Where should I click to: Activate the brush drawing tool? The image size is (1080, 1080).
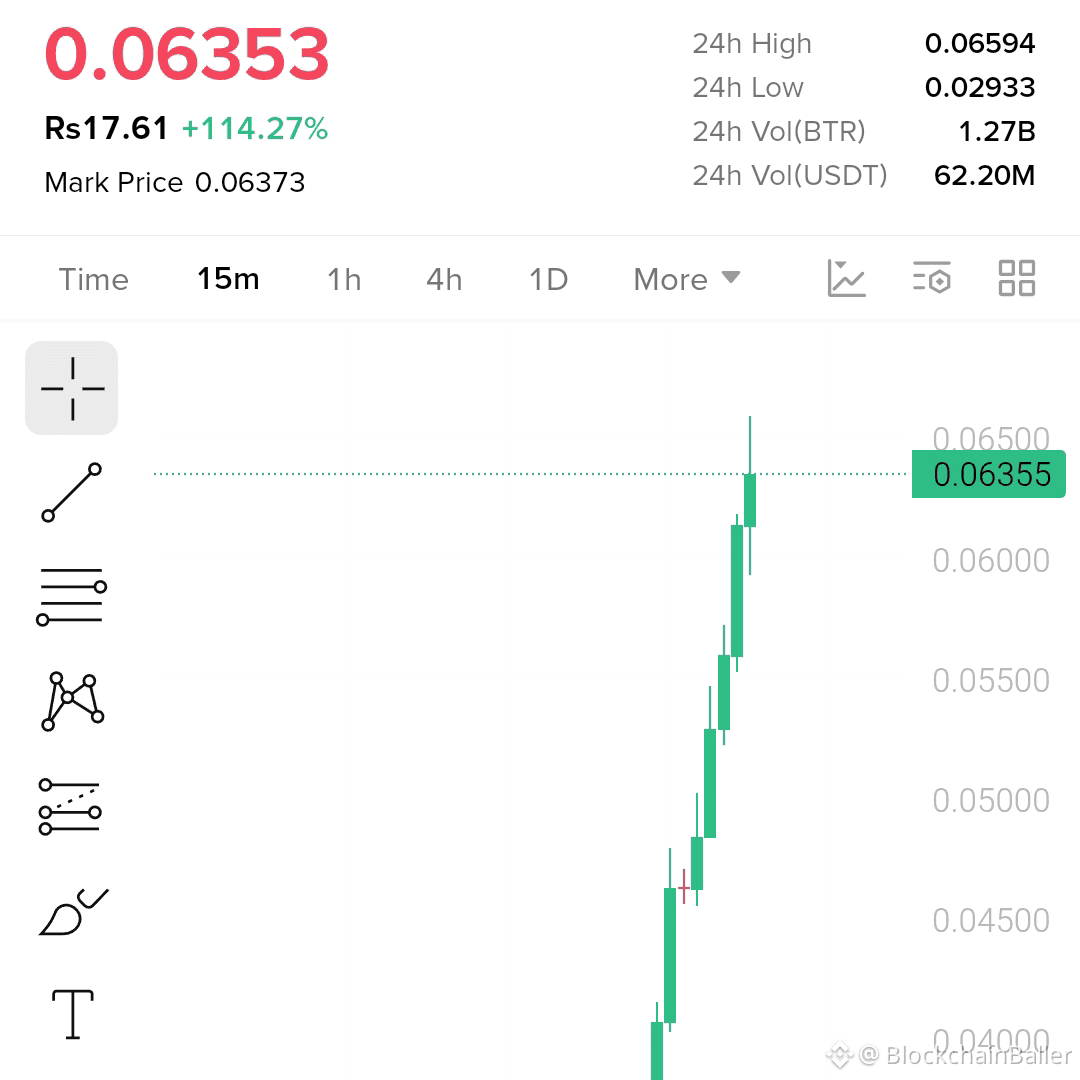[74, 912]
